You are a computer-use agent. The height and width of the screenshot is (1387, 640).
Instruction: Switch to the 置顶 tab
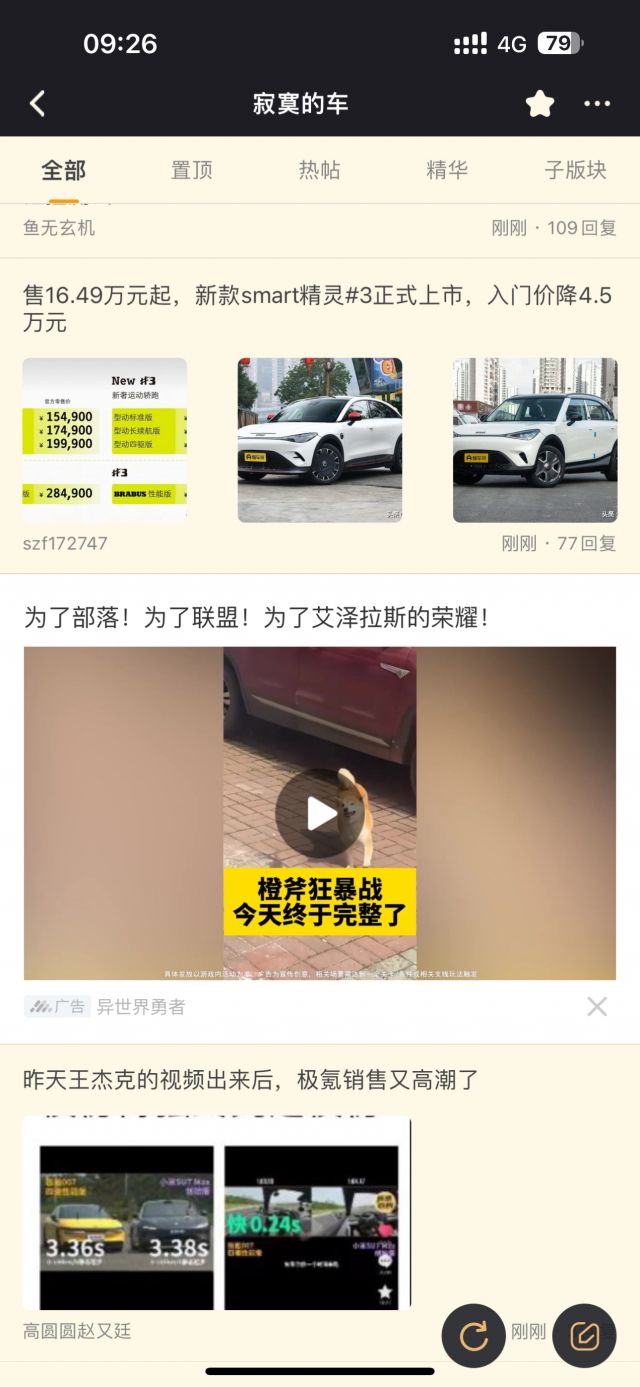coord(191,170)
